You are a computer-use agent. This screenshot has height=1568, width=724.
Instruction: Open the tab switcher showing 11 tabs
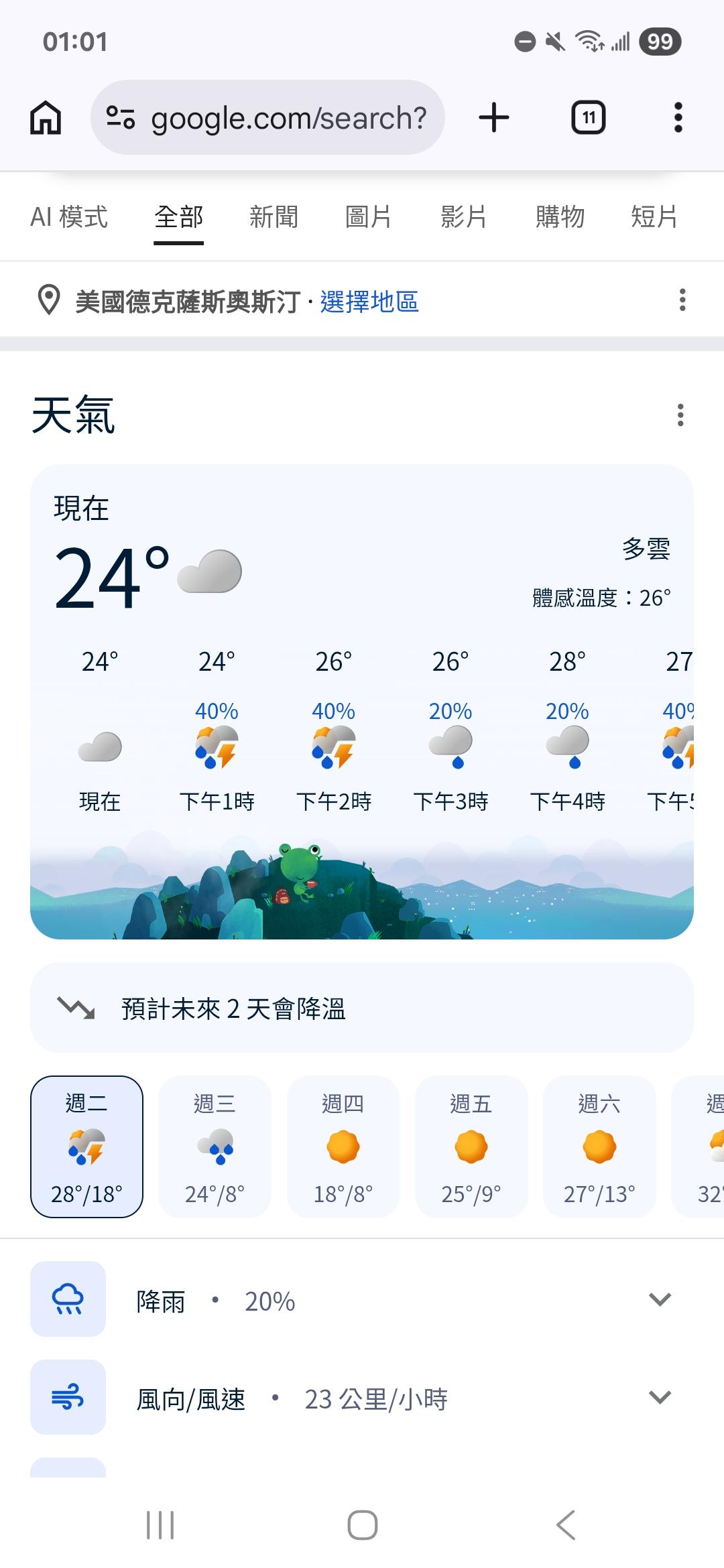(x=588, y=118)
